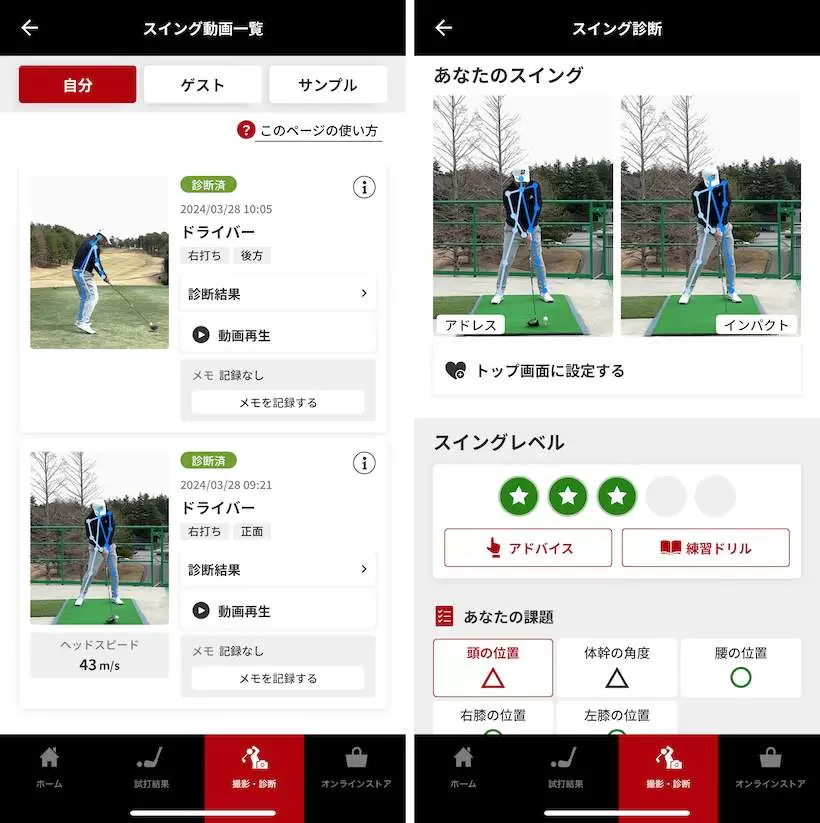This screenshot has width=820, height=823.
Task: Play the 09:21 driver video with 動画再生
Action: [278, 610]
